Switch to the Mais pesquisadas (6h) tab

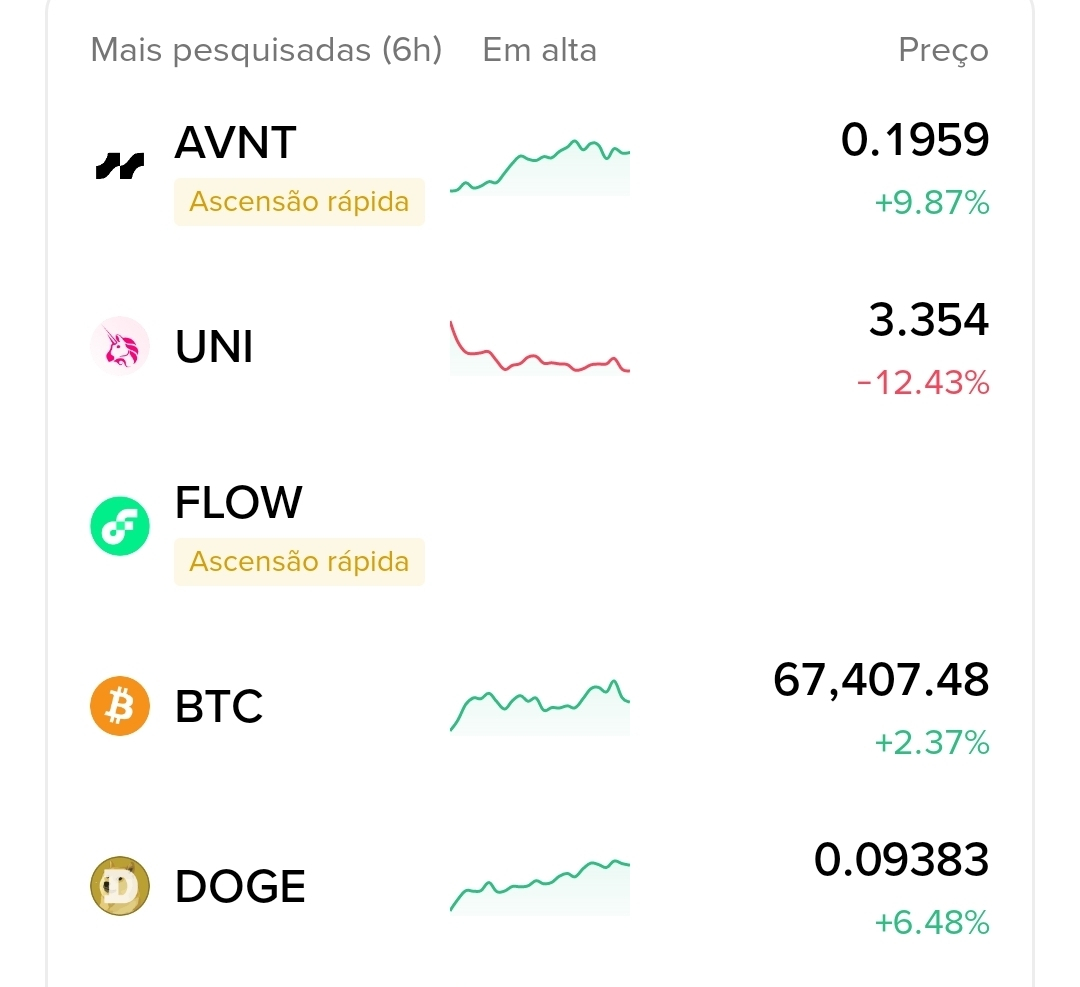[266, 50]
